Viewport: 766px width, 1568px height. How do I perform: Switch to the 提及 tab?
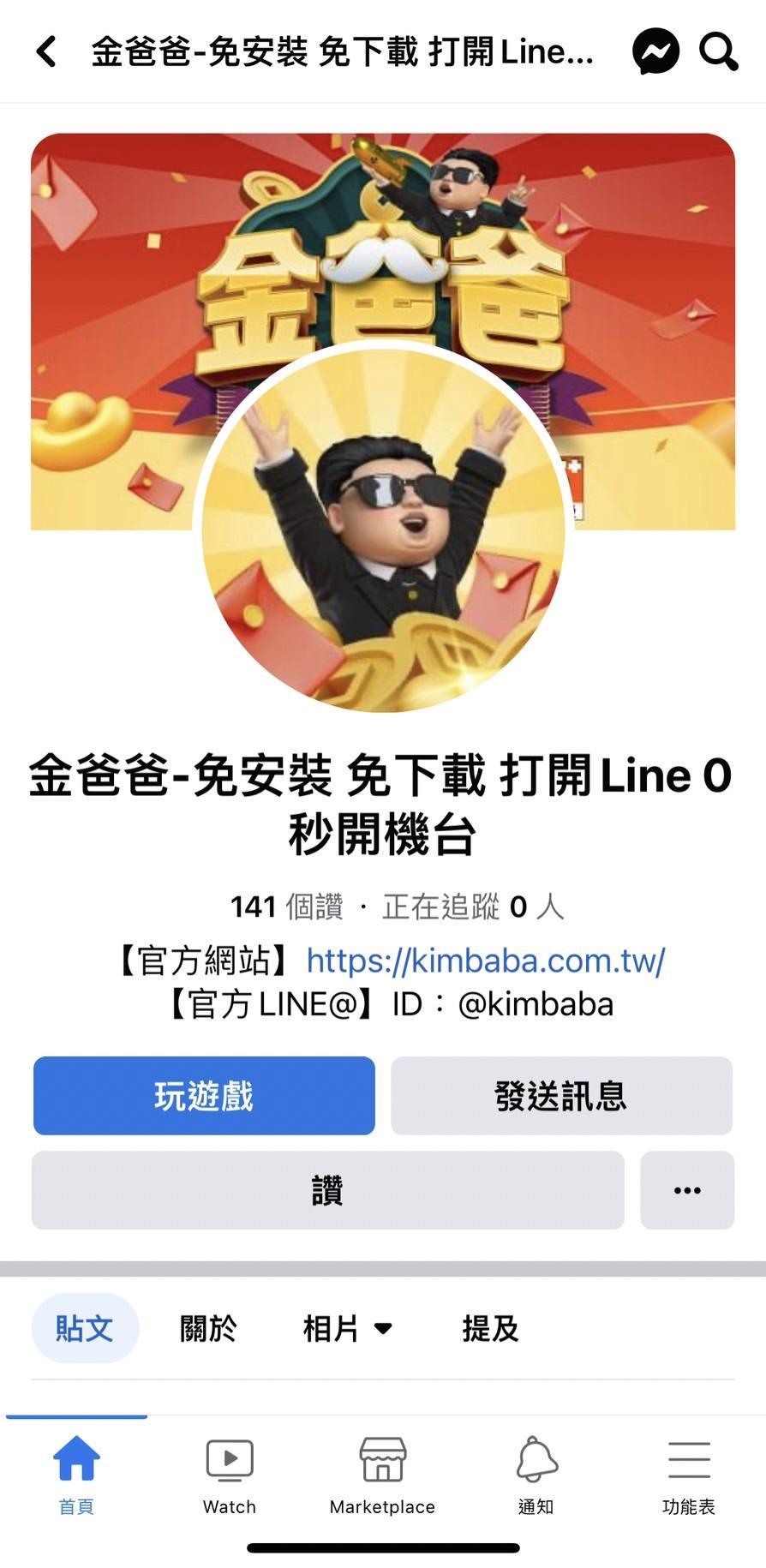[490, 1328]
